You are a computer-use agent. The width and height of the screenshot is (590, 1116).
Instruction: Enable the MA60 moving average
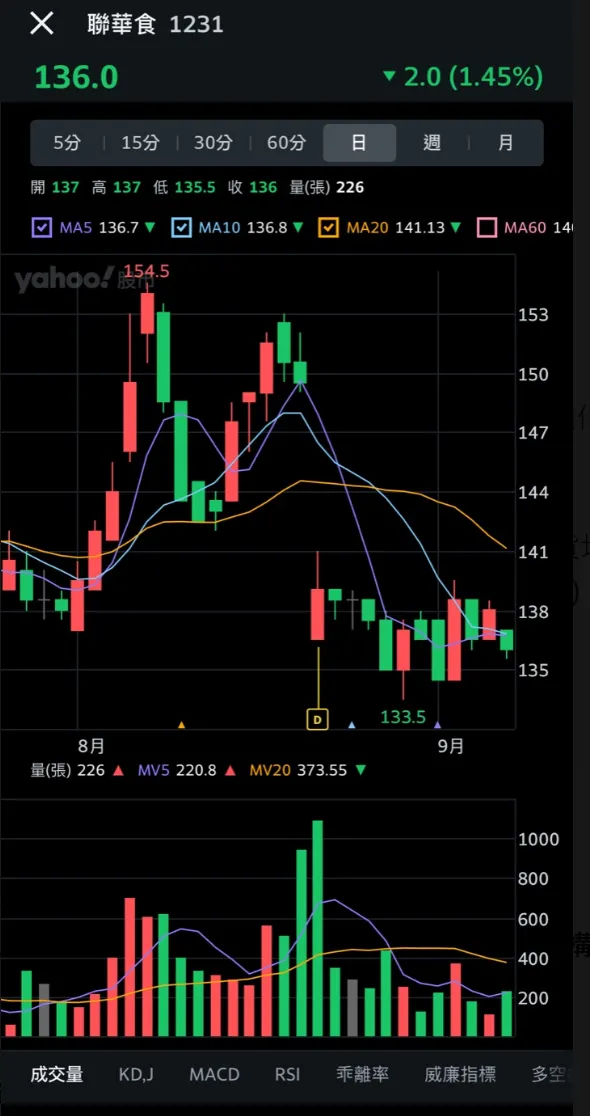[488, 228]
